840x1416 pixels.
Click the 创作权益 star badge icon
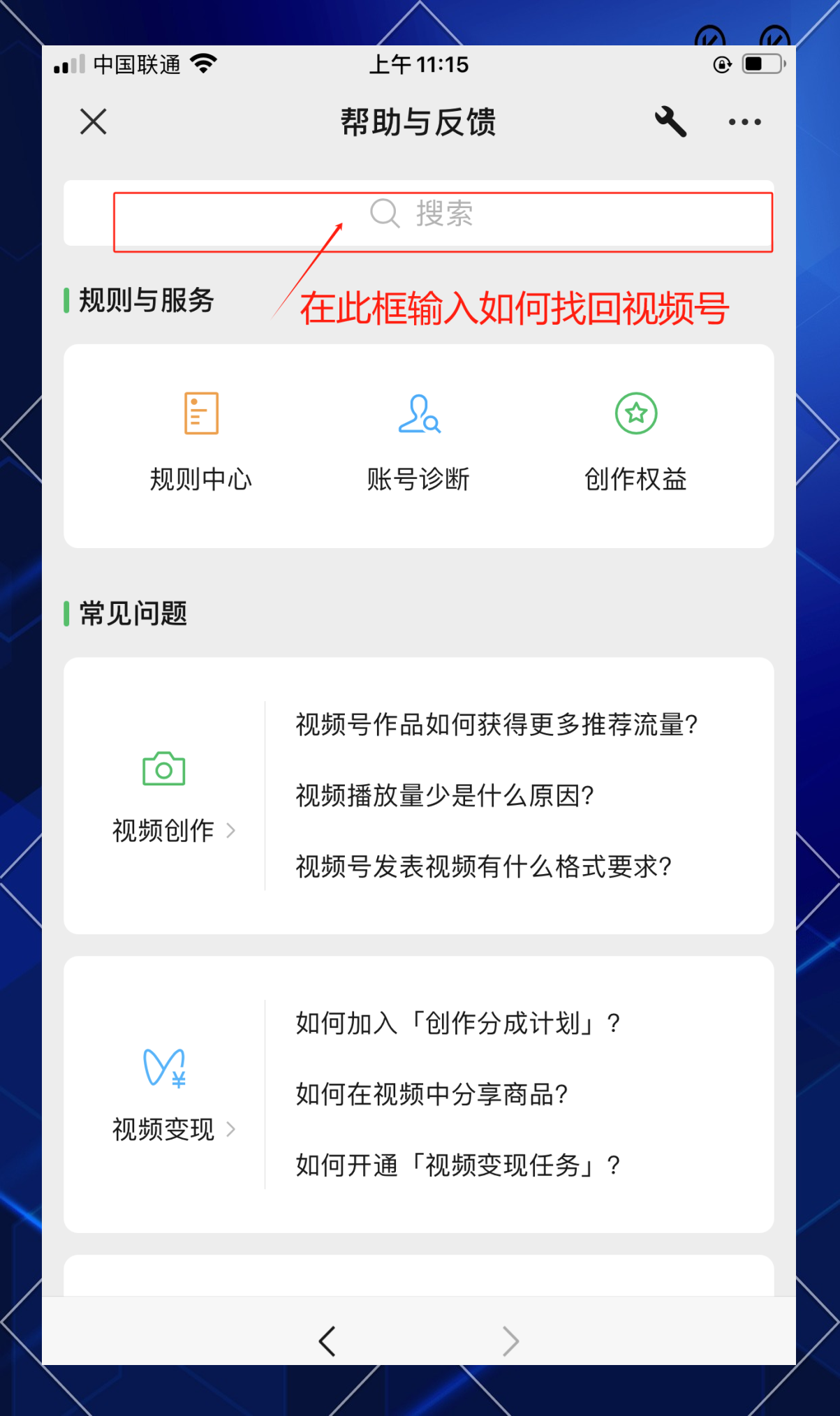coord(635,413)
